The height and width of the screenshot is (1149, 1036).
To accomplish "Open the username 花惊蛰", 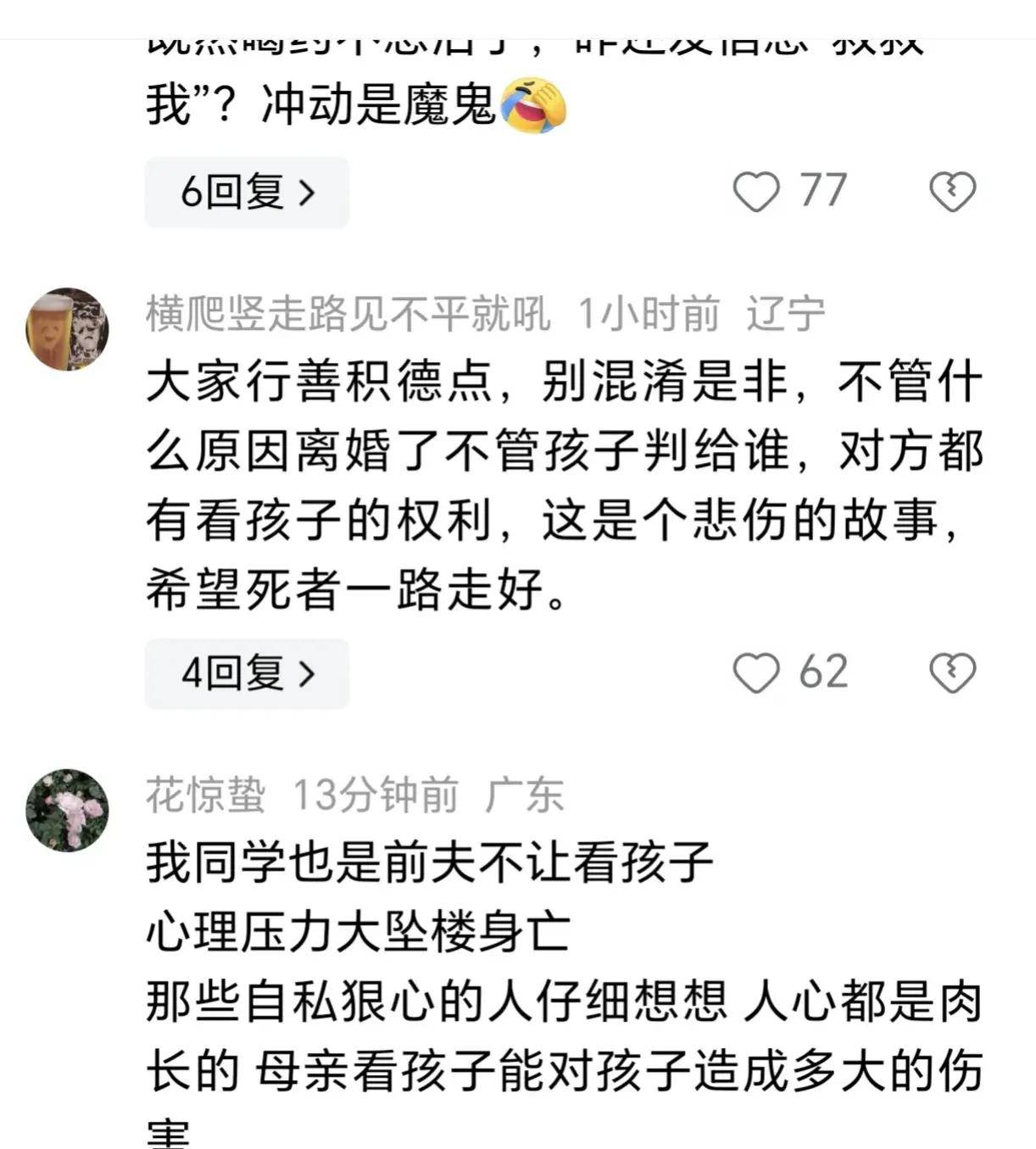I will (206, 796).
